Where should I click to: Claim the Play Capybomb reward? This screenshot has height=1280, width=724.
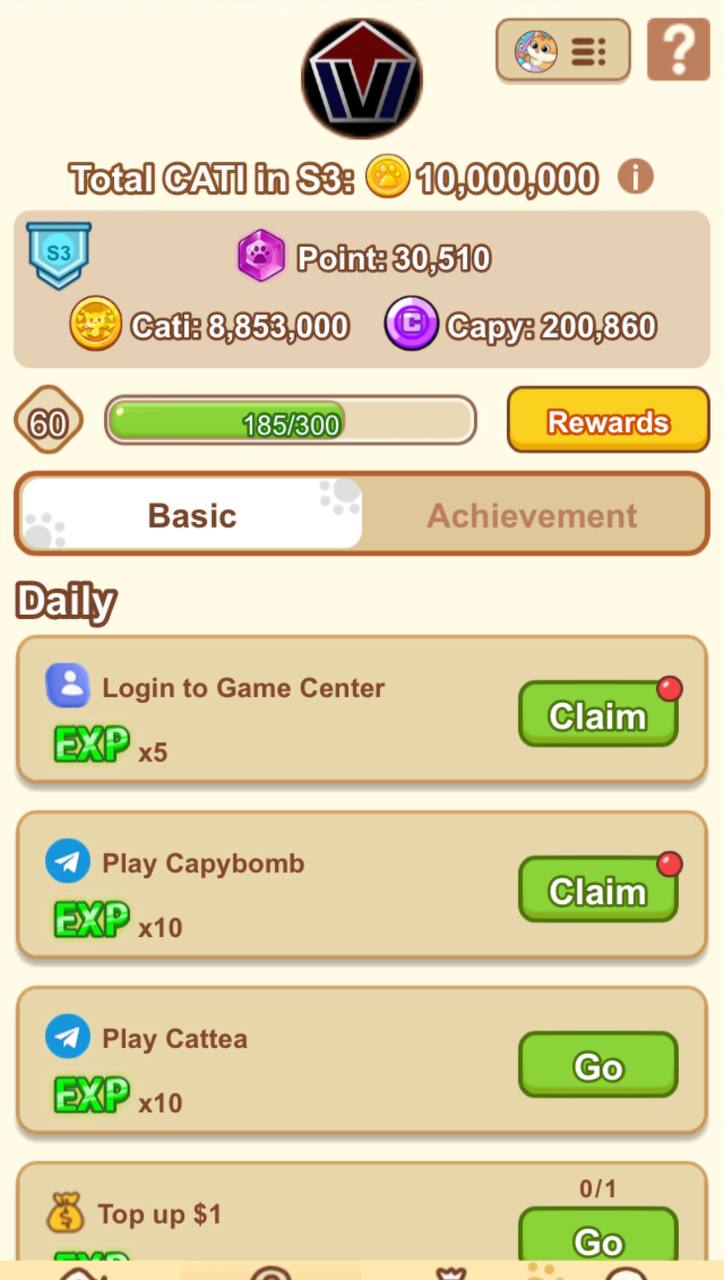point(598,890)
